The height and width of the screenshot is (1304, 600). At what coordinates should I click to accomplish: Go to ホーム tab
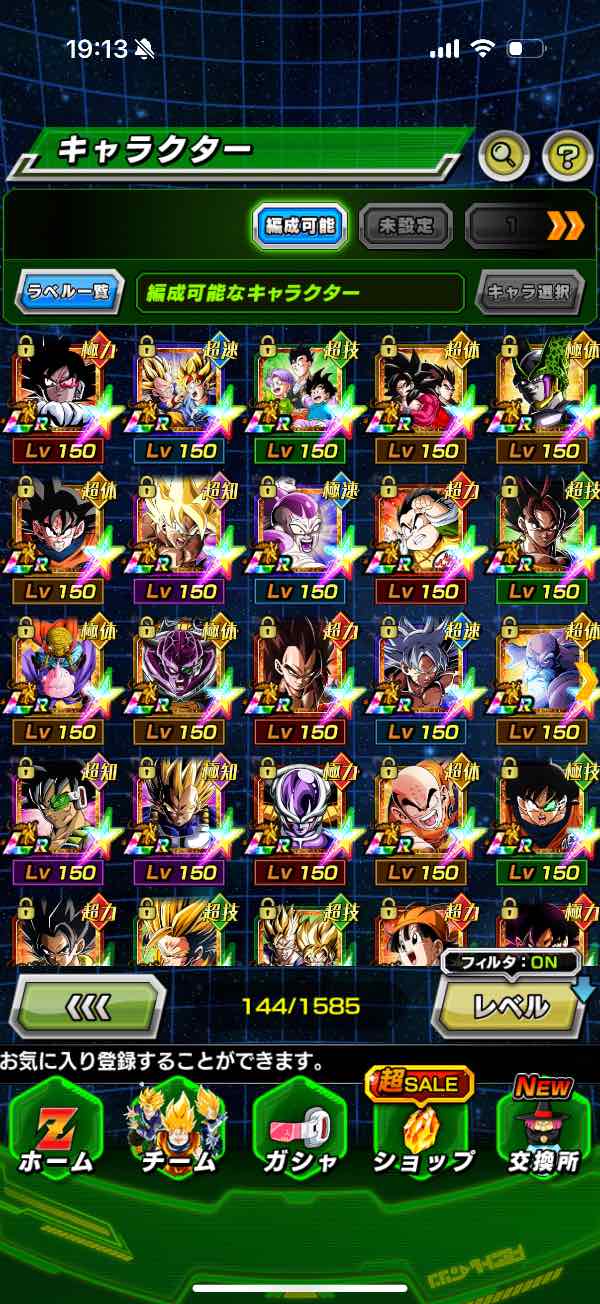coord(57,1130)
